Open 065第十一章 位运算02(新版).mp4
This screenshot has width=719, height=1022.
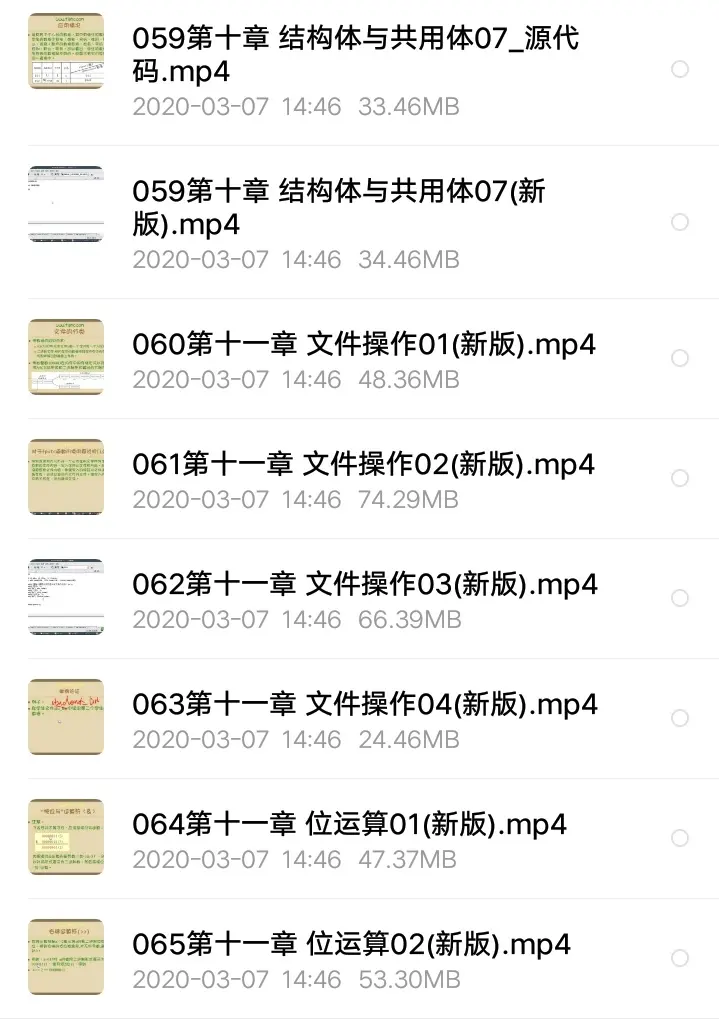(x=352, y=945)
